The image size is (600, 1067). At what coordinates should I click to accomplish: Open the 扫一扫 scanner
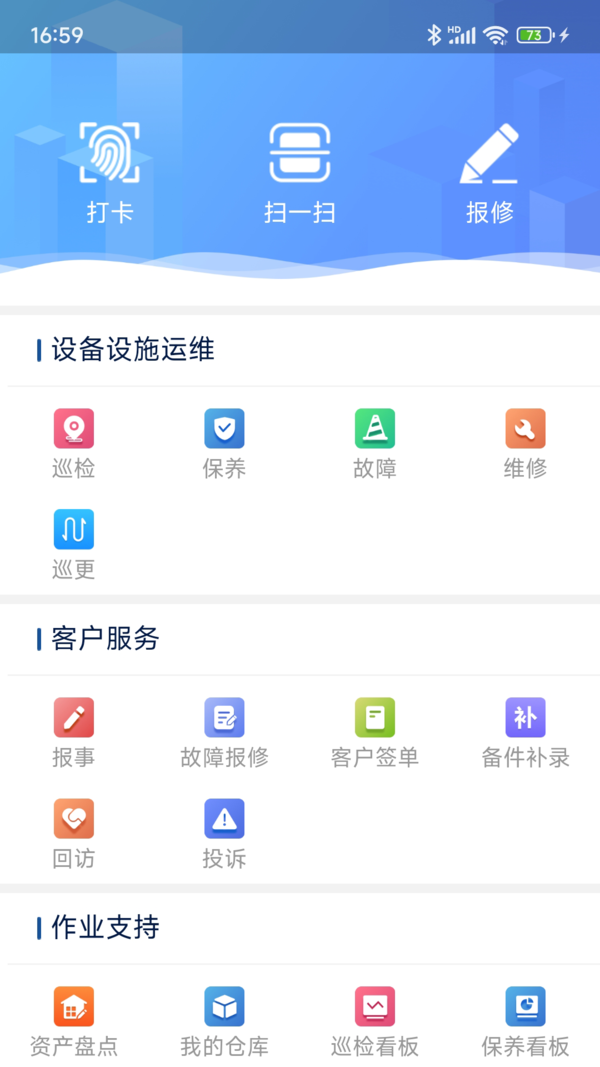(299, 172)
